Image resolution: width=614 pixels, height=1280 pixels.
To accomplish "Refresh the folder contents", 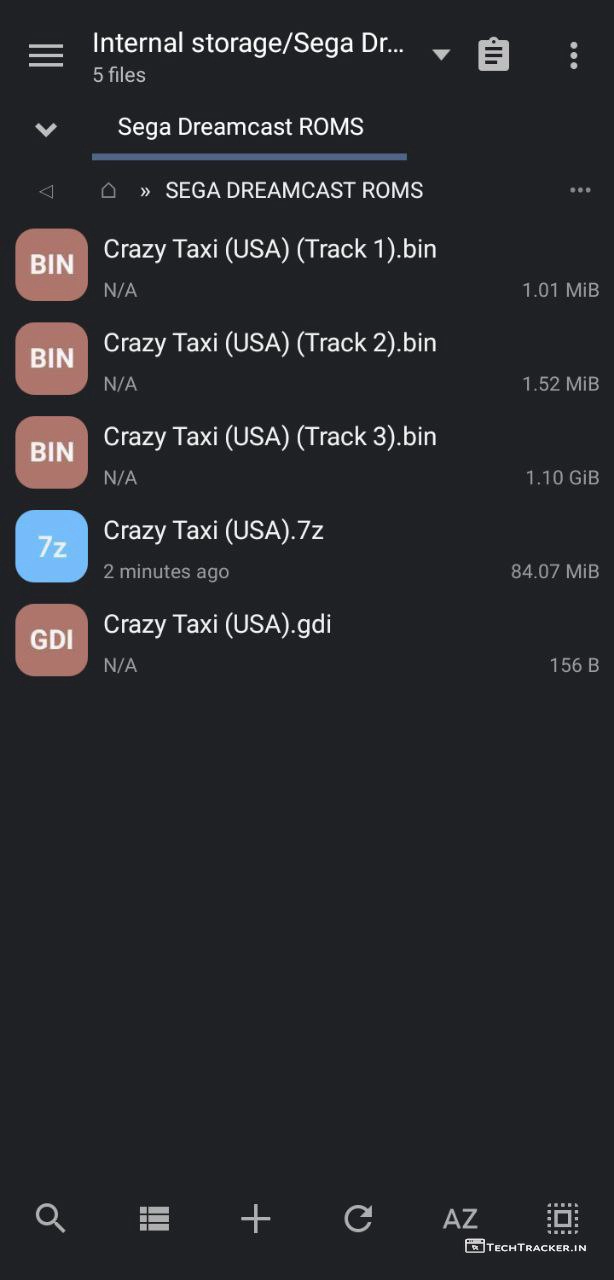I will tap(358, 1218).
